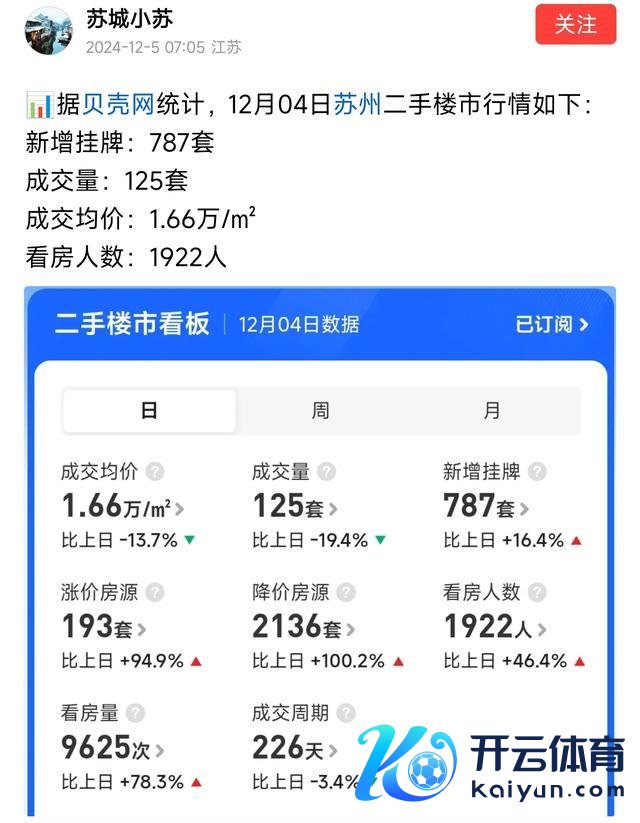View the 二手楼市看板 image in full
This screenshot has width=640, height=823.
(320, 550)
